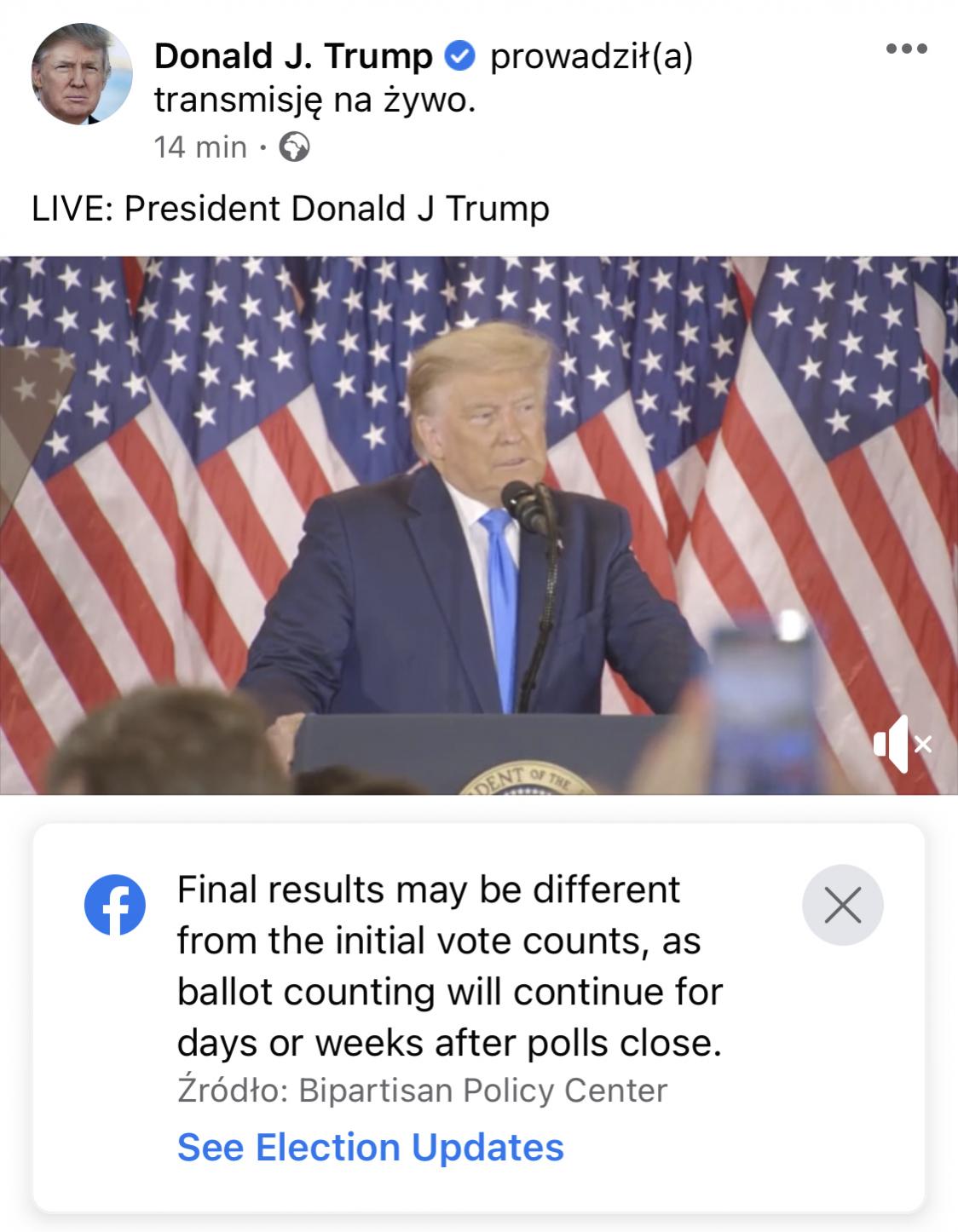Open See Election Updates link
Viewport: 958px width, 1232px height.
(370, 1147)
